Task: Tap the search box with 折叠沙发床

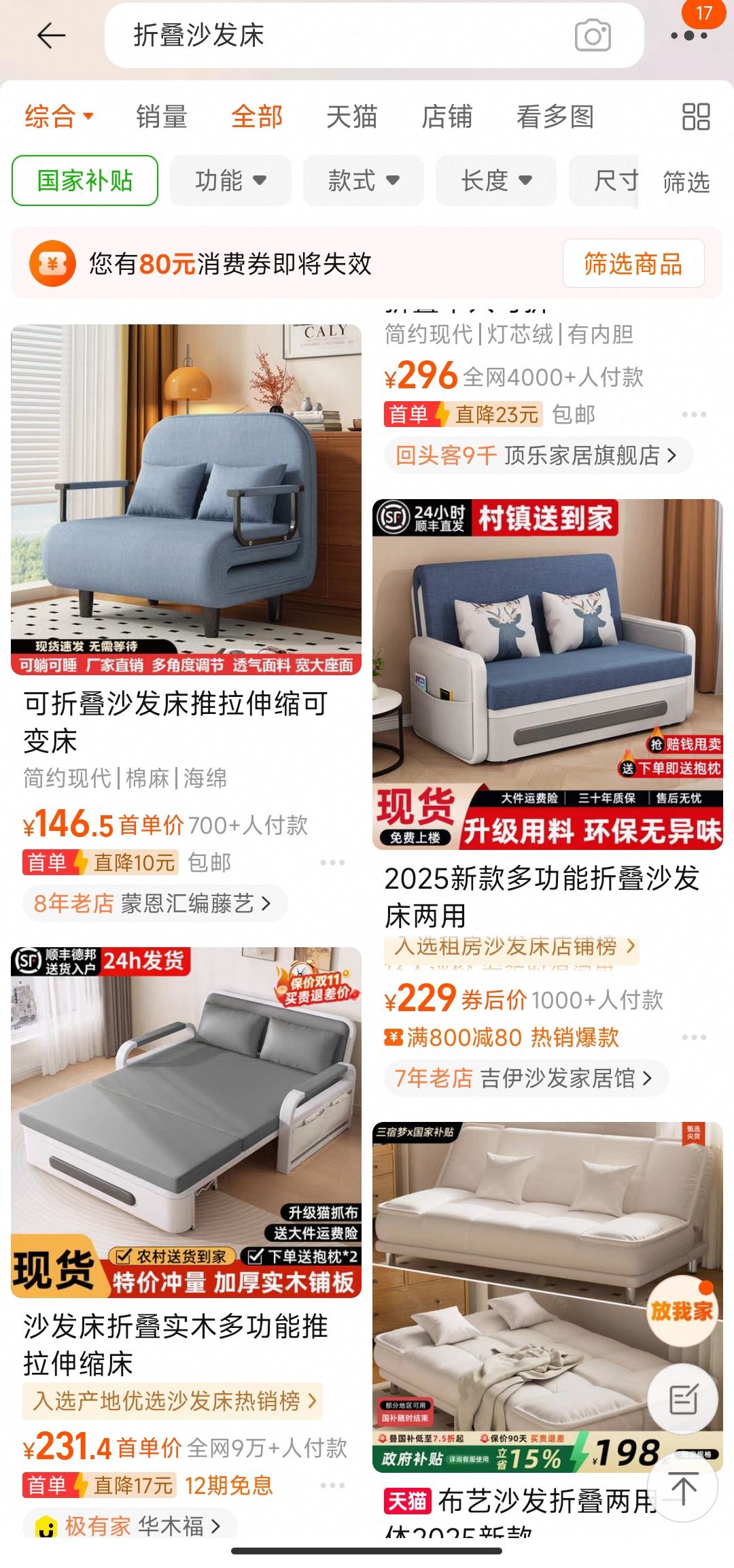Action: 340,35
